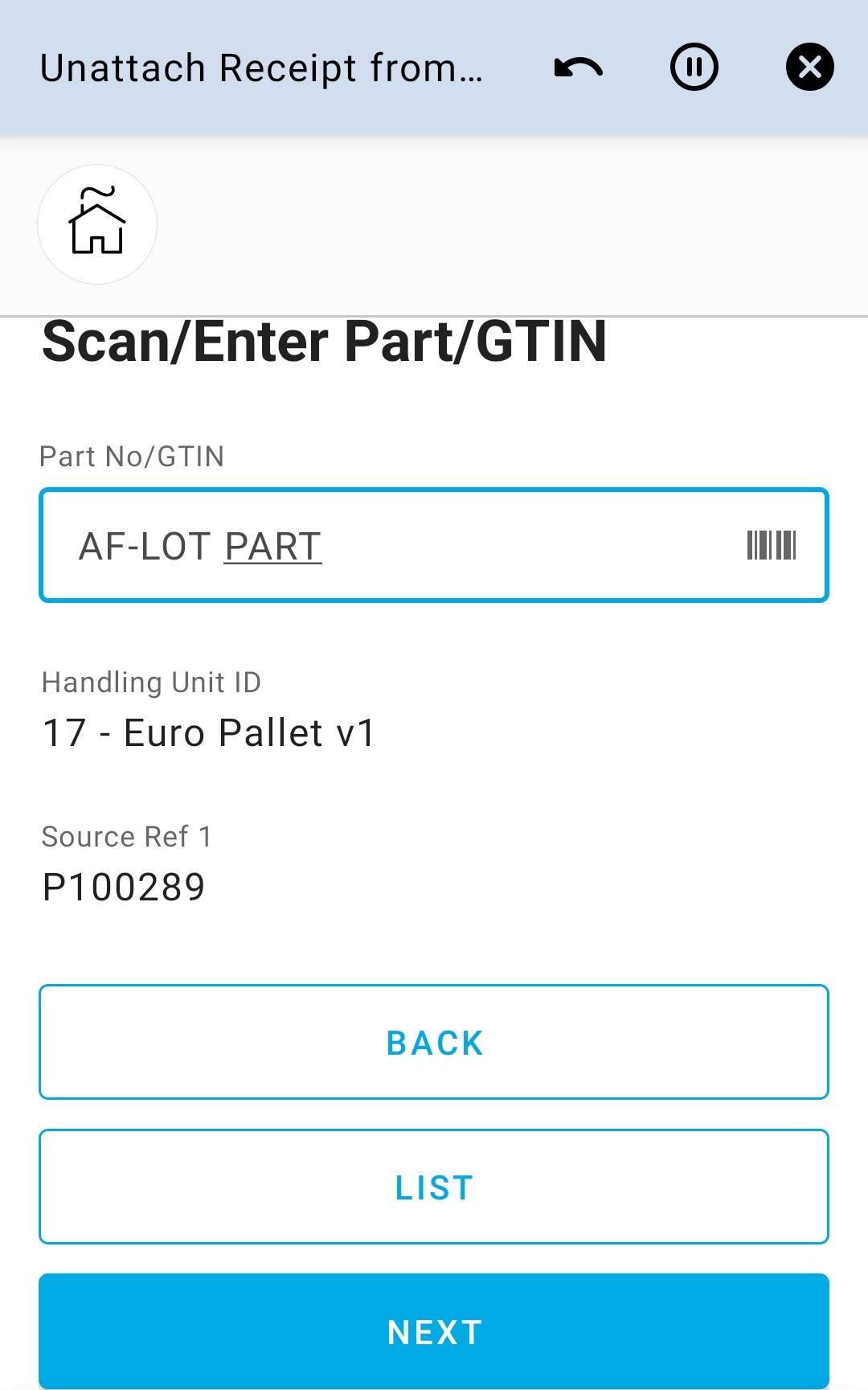
Task: Go to the home screen icon
Action: point(97,224)
